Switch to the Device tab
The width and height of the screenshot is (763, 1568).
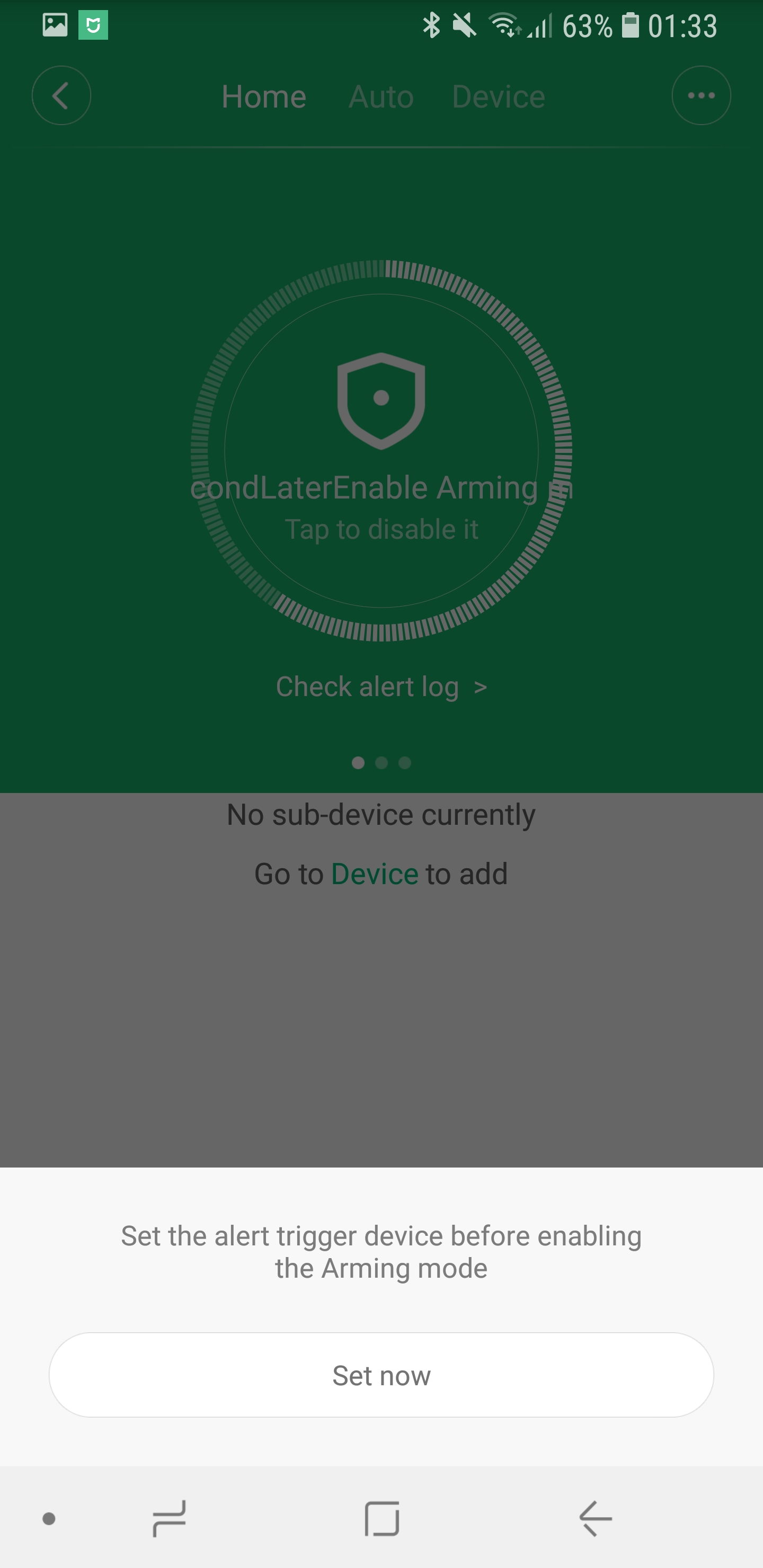pos(498,97)
